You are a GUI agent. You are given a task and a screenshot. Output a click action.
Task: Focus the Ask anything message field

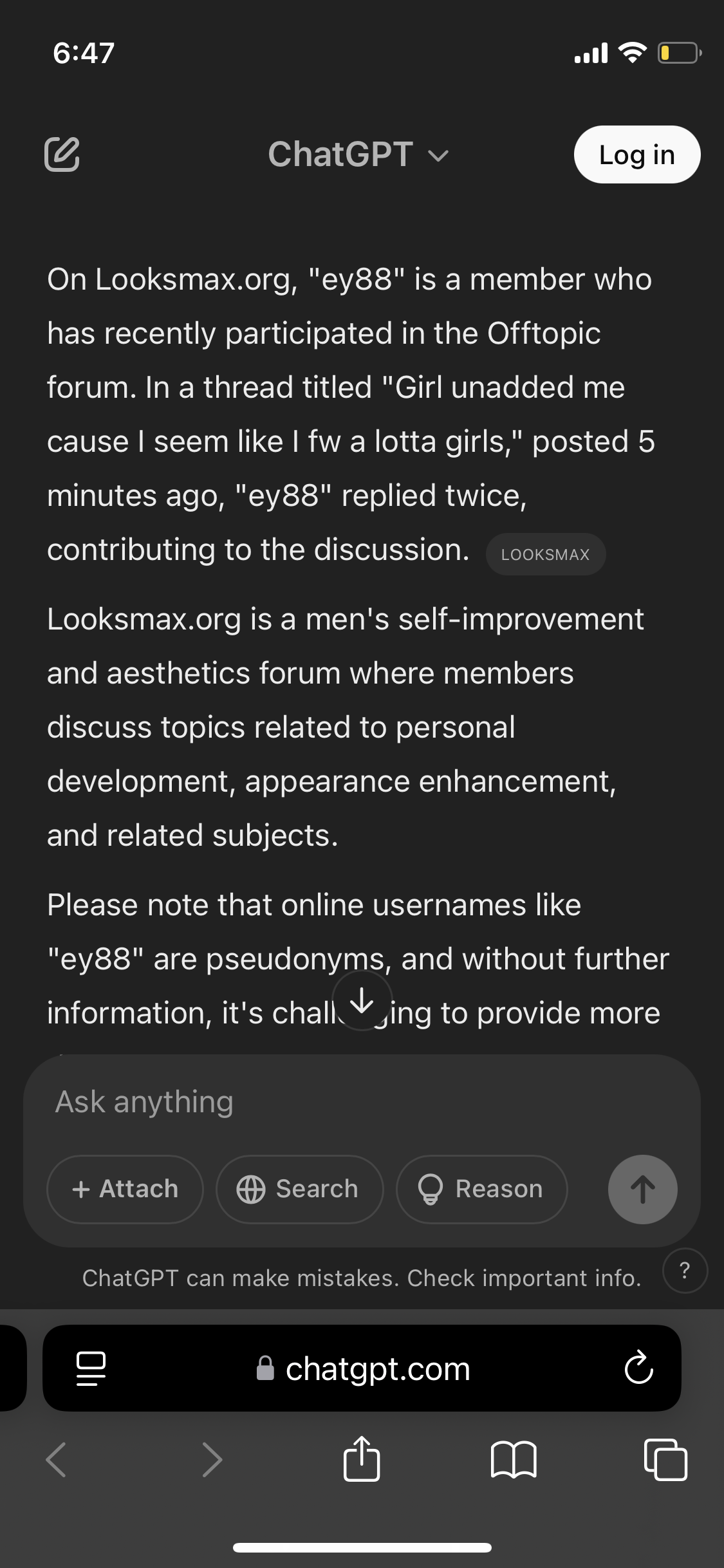tap(360, 1102)
